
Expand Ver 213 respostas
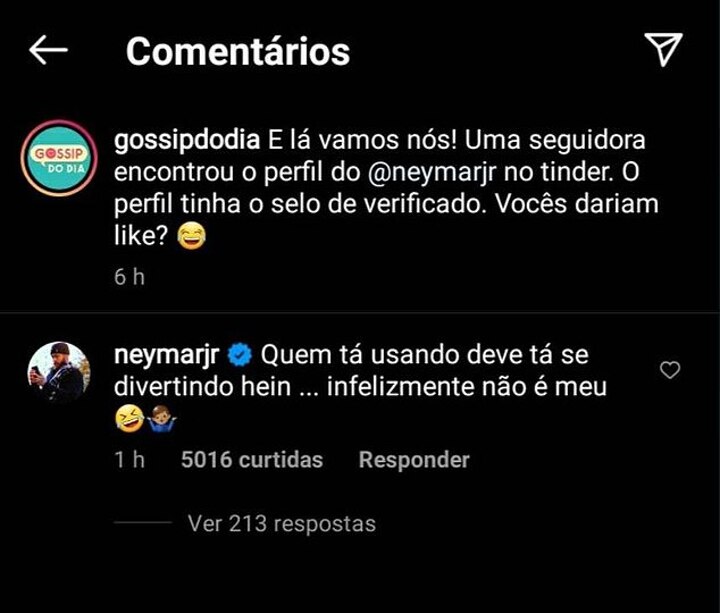pos(281,523)
